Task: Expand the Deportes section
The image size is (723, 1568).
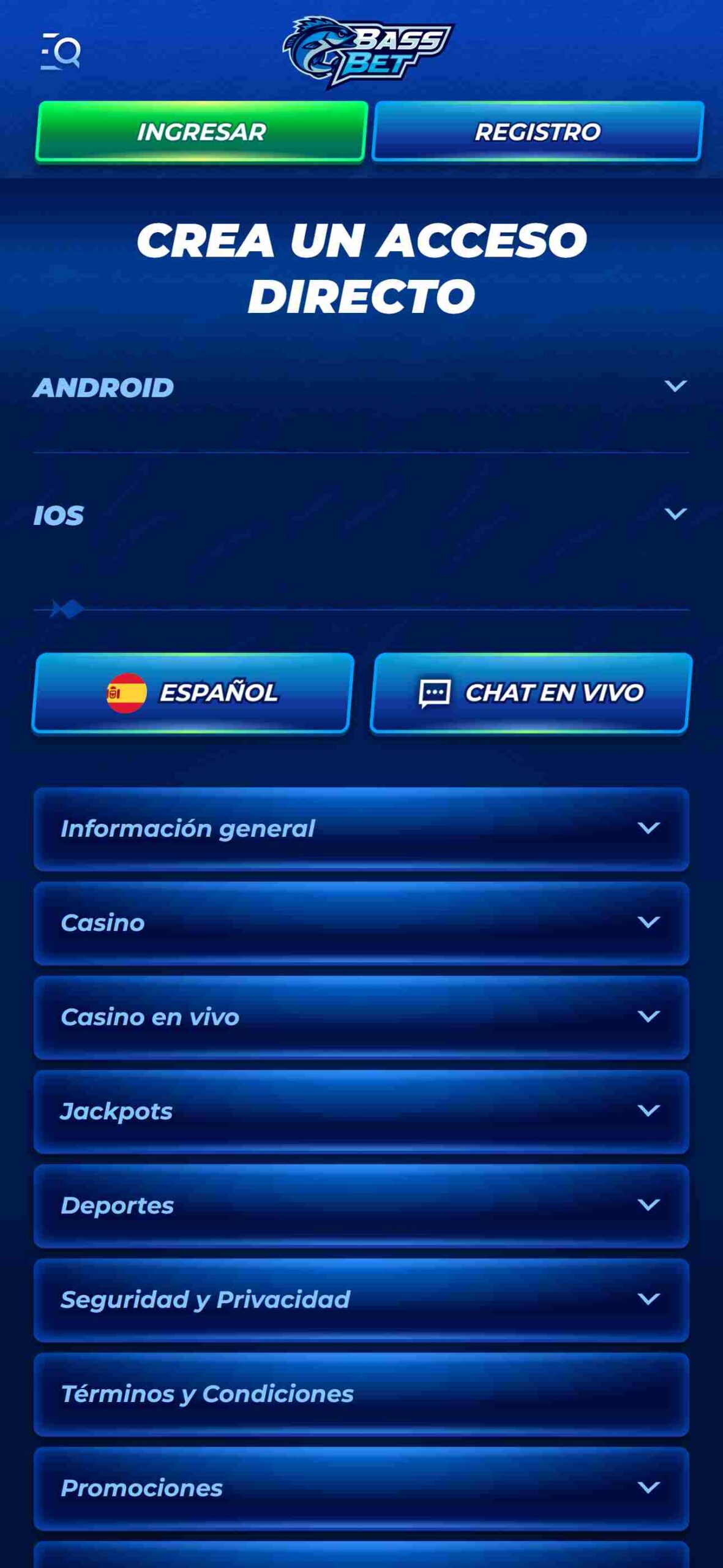Action: click(361, 1206)
